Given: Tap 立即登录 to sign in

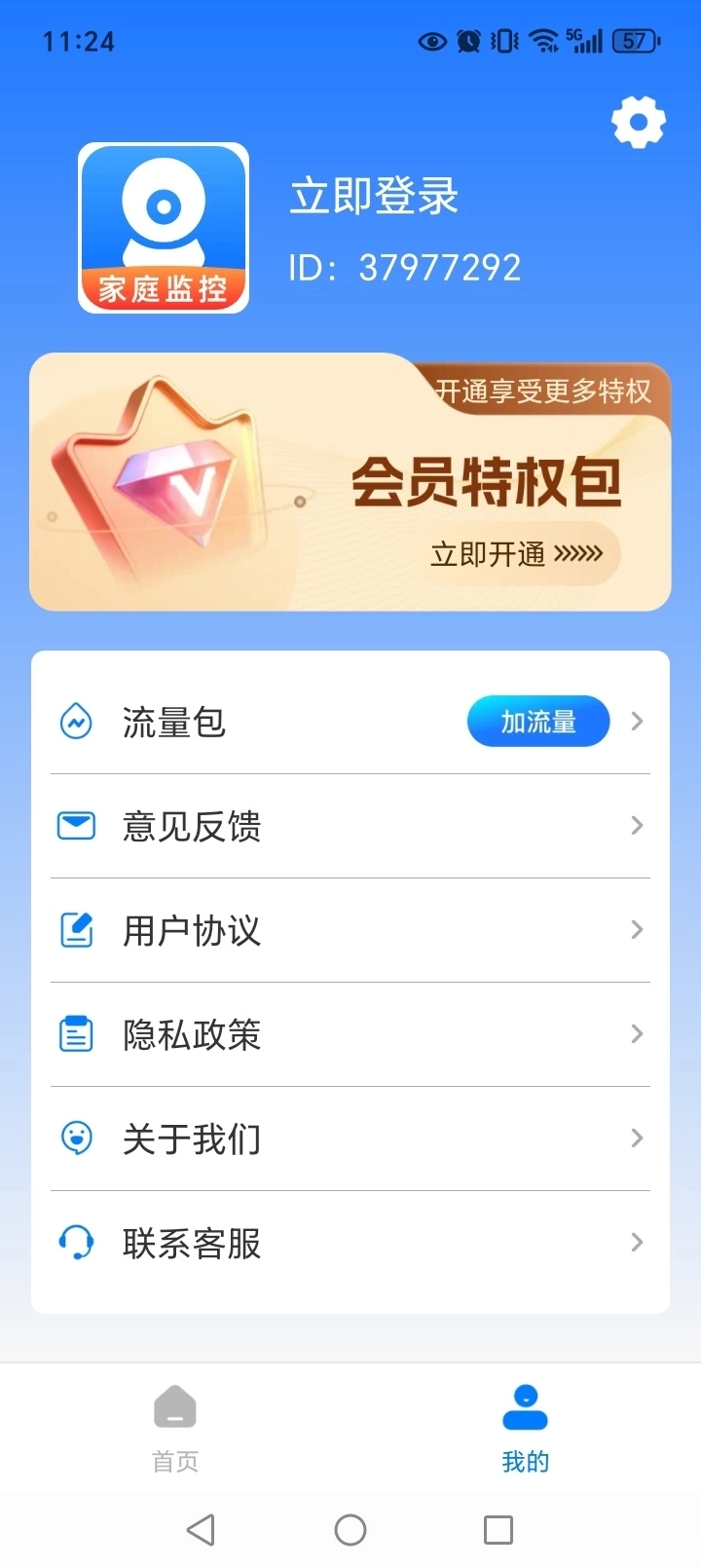Looking at the screenshot, I should pyautogui.click(x=374, y=197).
